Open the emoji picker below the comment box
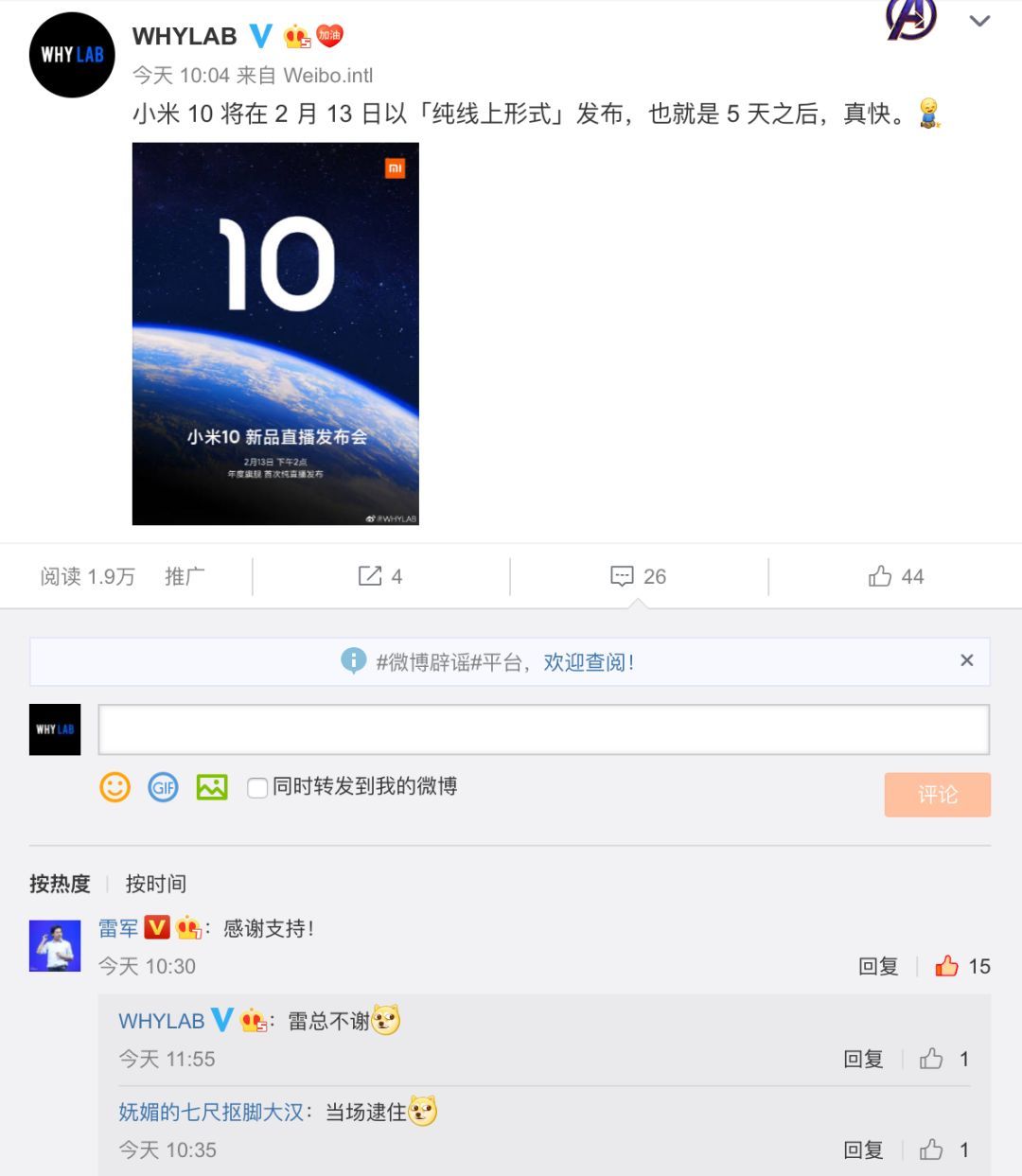Screen dimensions: 1022x1176 (x=115, y=786)
